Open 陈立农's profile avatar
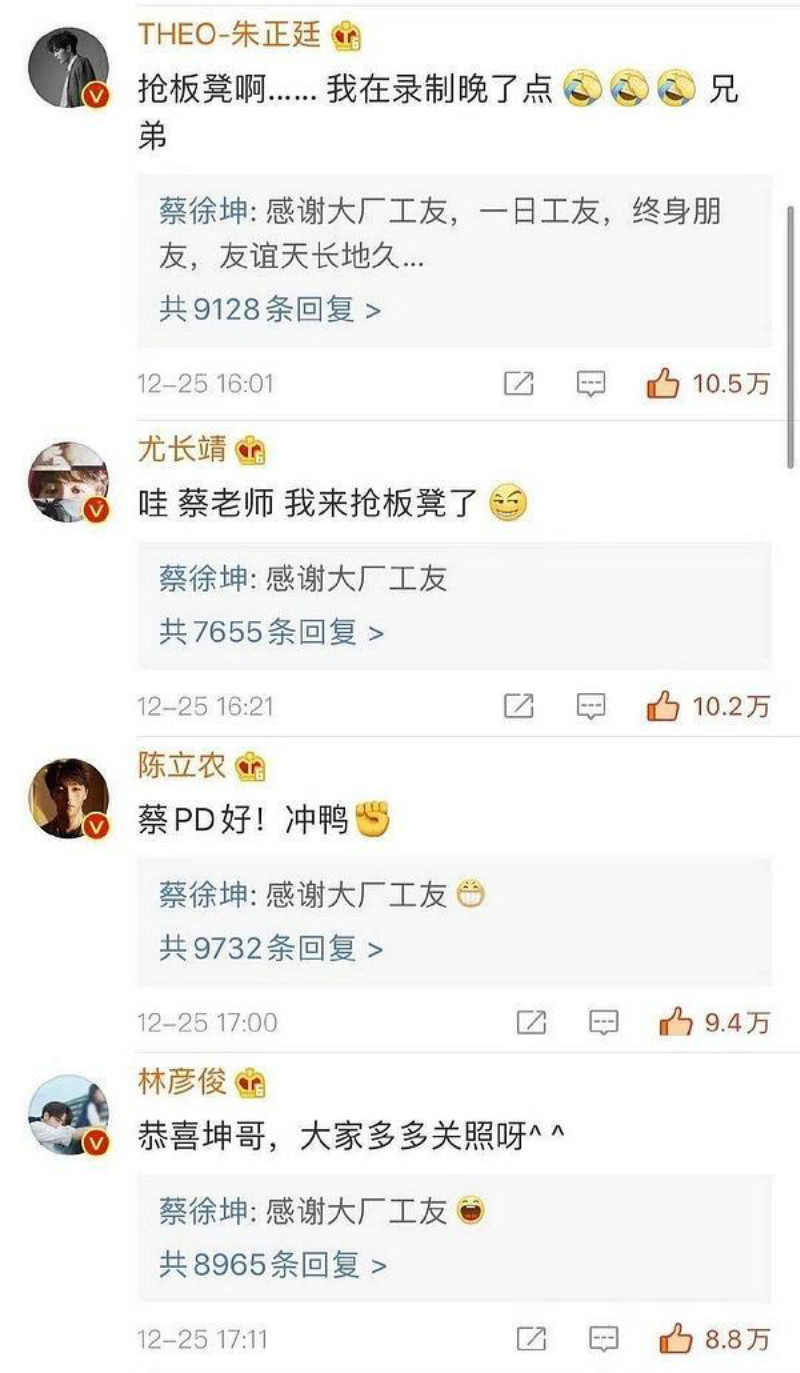Screen dimensions: 800x1373 (x=68, y=798)
